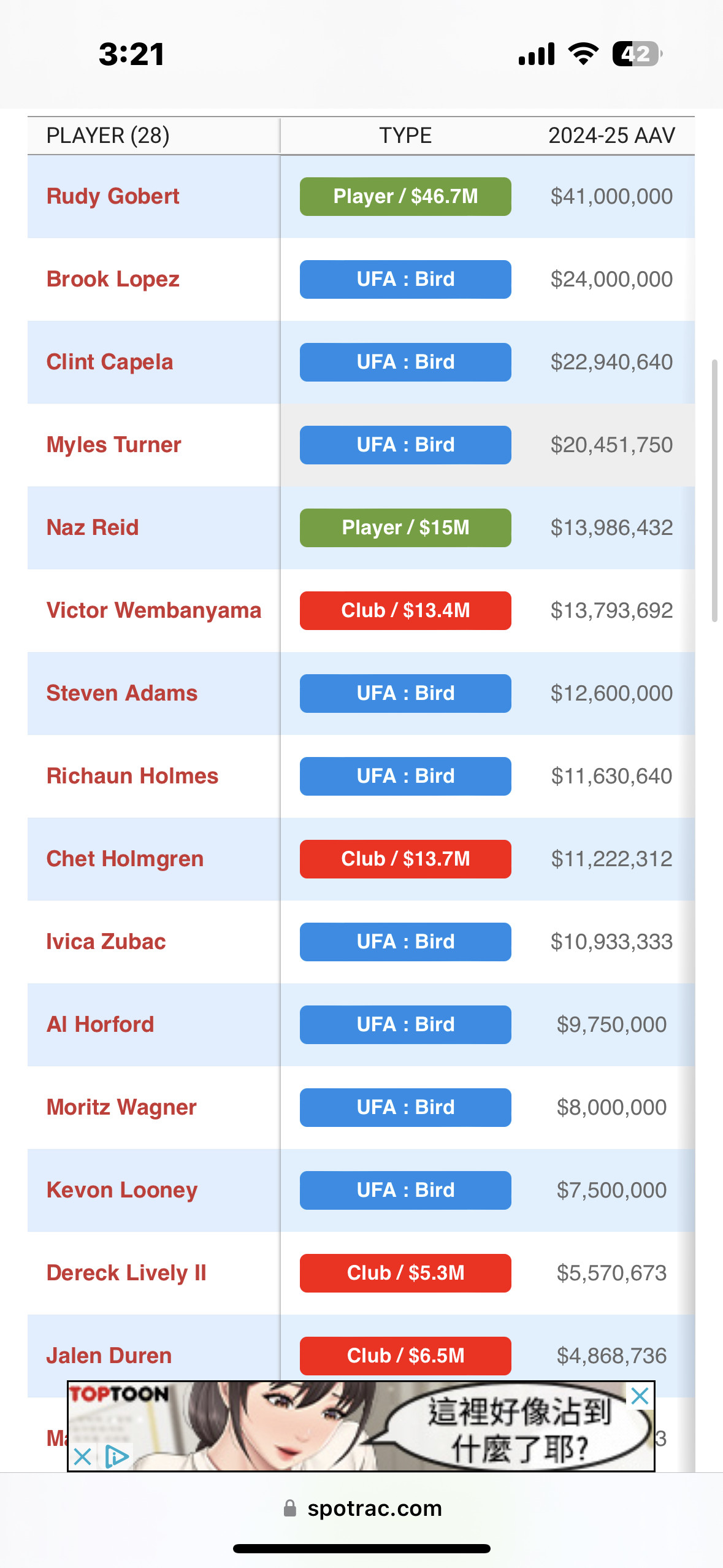The image size is (723, 1568).
Task: Close the TOPTOON banner ad
Action: pyautogui.click(x=640, y=1397)
